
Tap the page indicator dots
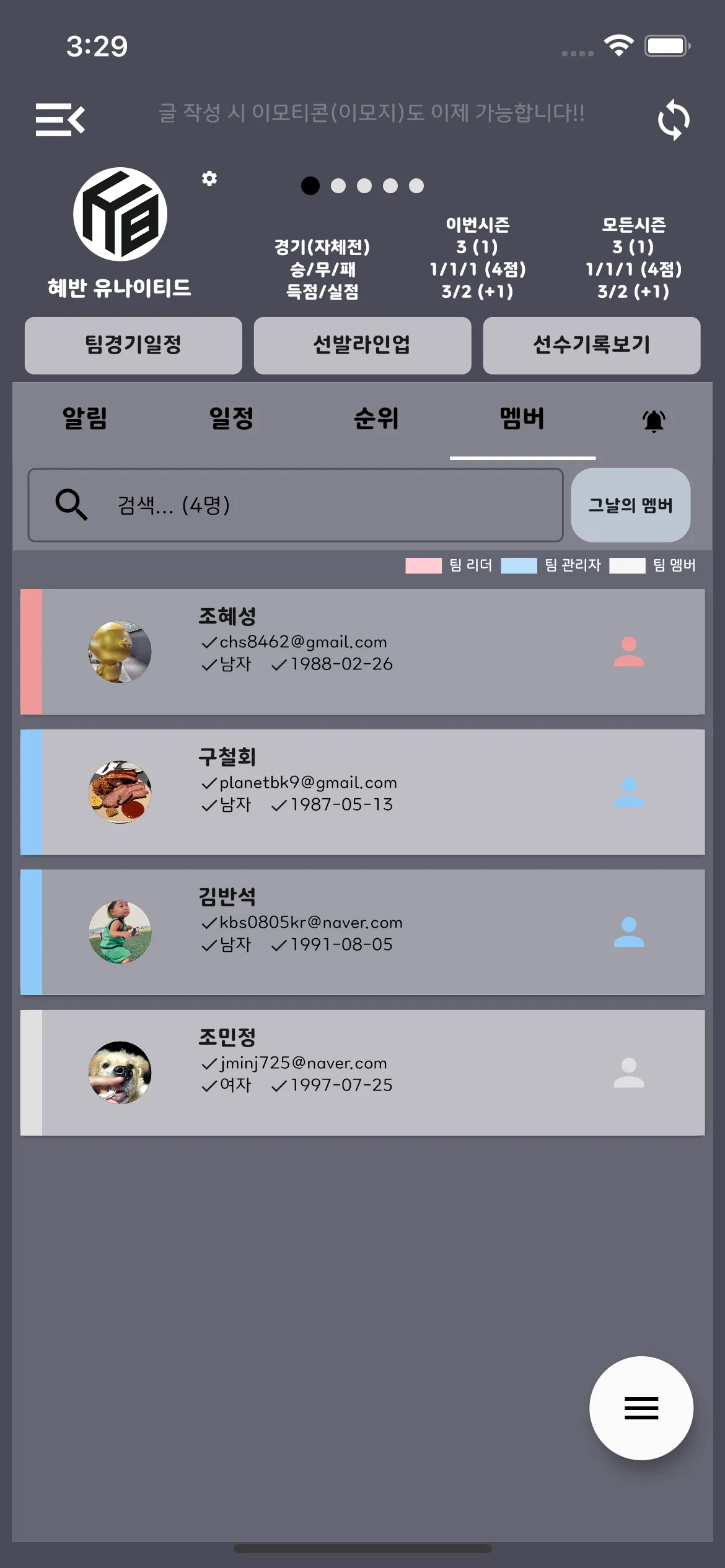362,186
